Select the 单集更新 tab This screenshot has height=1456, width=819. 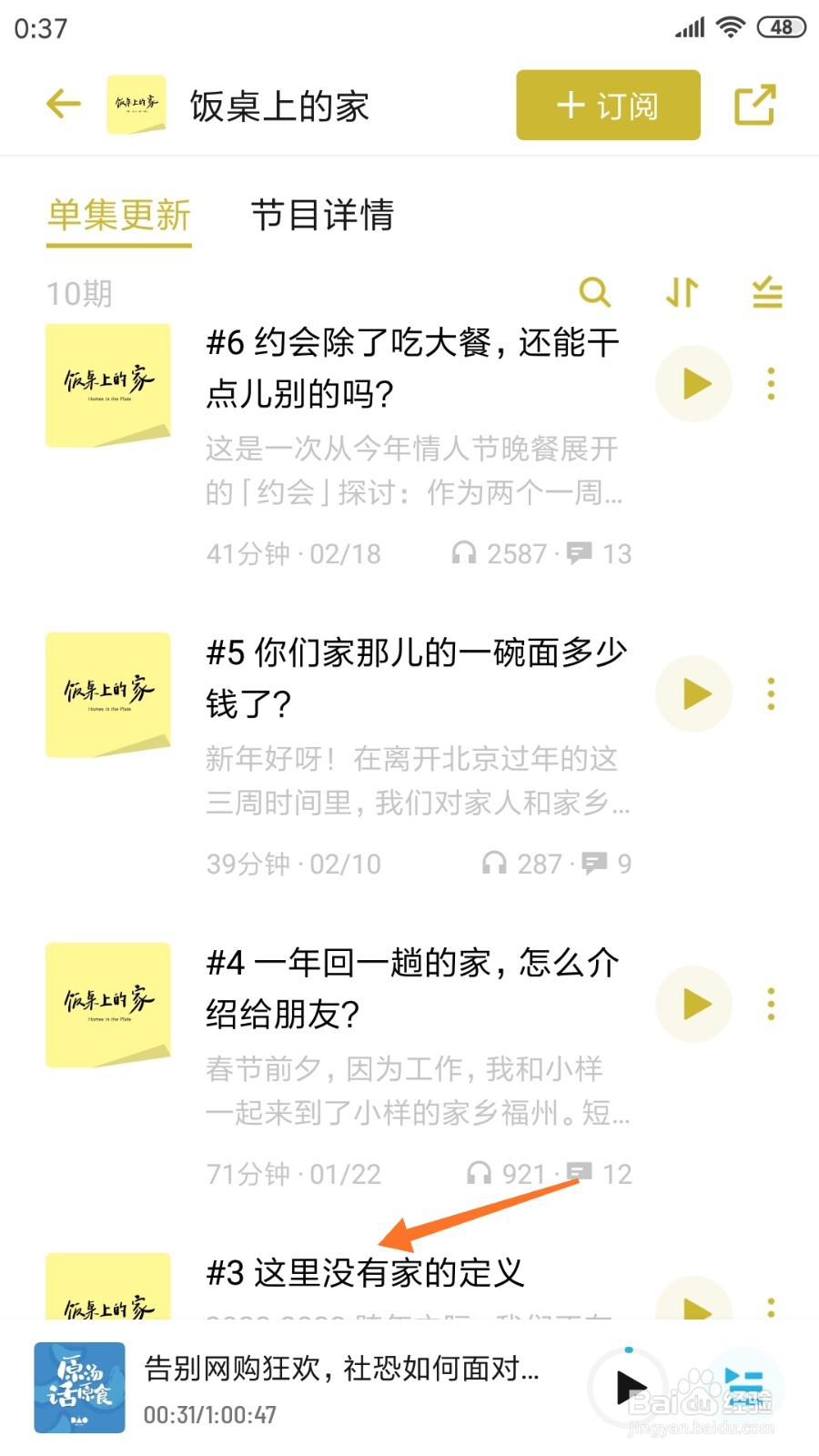click(119, 216)
